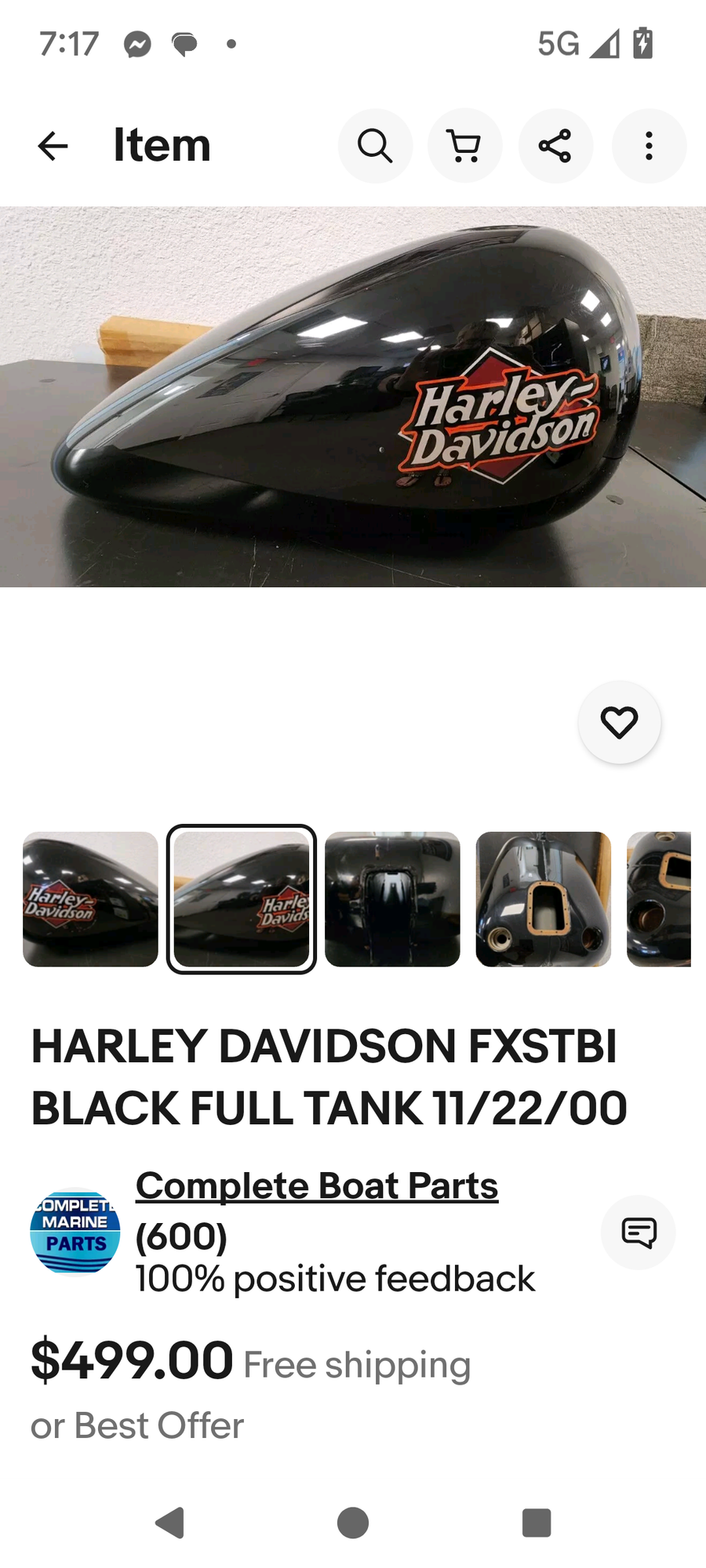Select the partially visible fifth thumbnail

pos(659,899)
